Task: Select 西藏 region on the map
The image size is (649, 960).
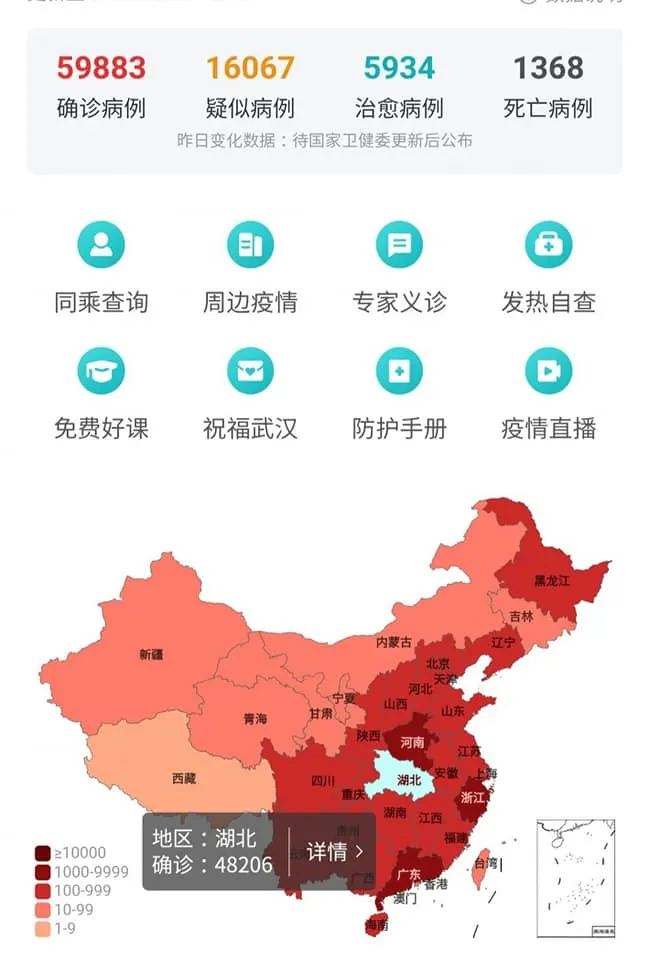Action: [x=183, y=777]
